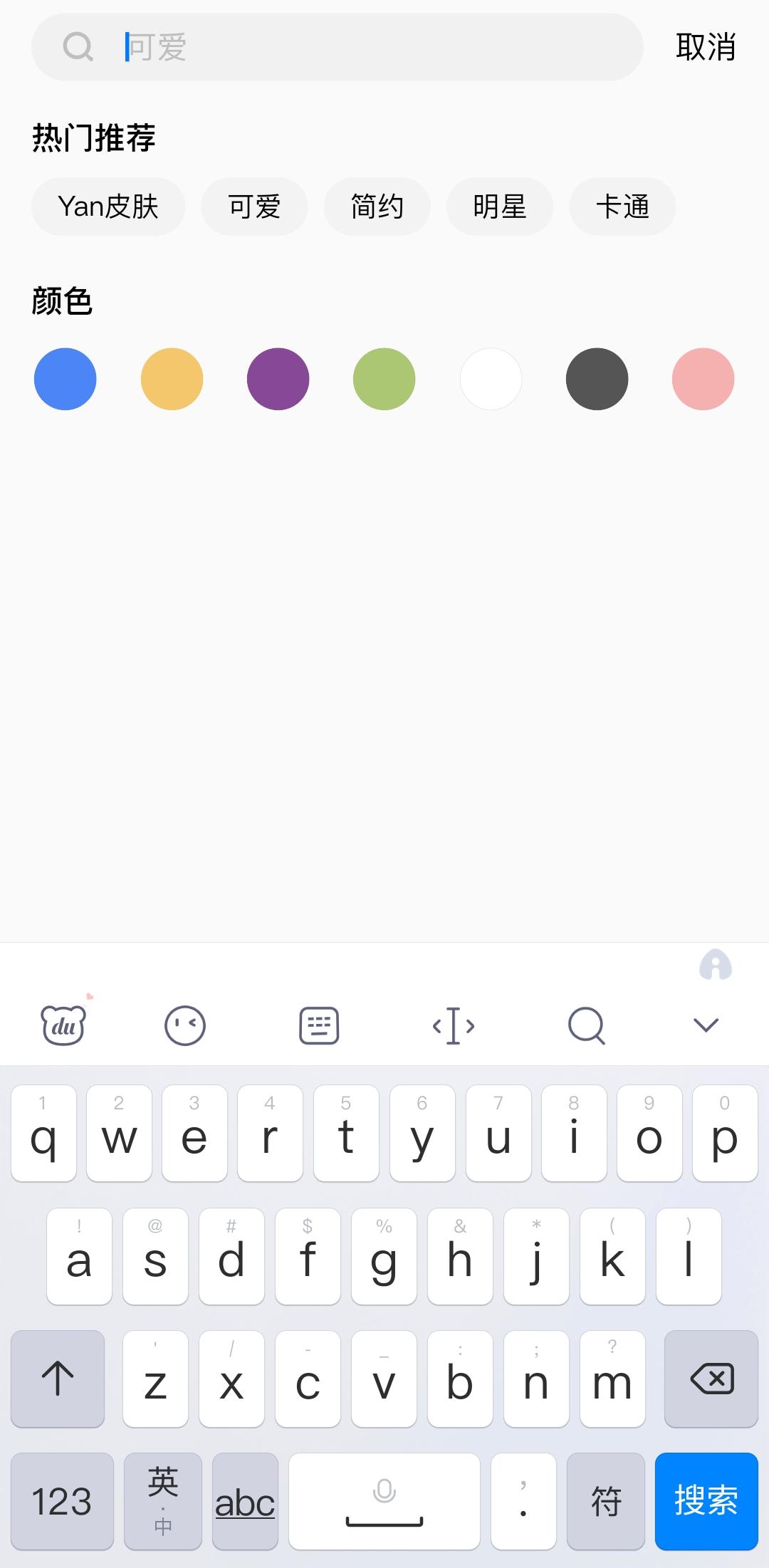The width and height of the screenshot is (769, 1568).
Task: Tap the 卡通 chip
Action: pyautogui.click(x=622, y=207)
